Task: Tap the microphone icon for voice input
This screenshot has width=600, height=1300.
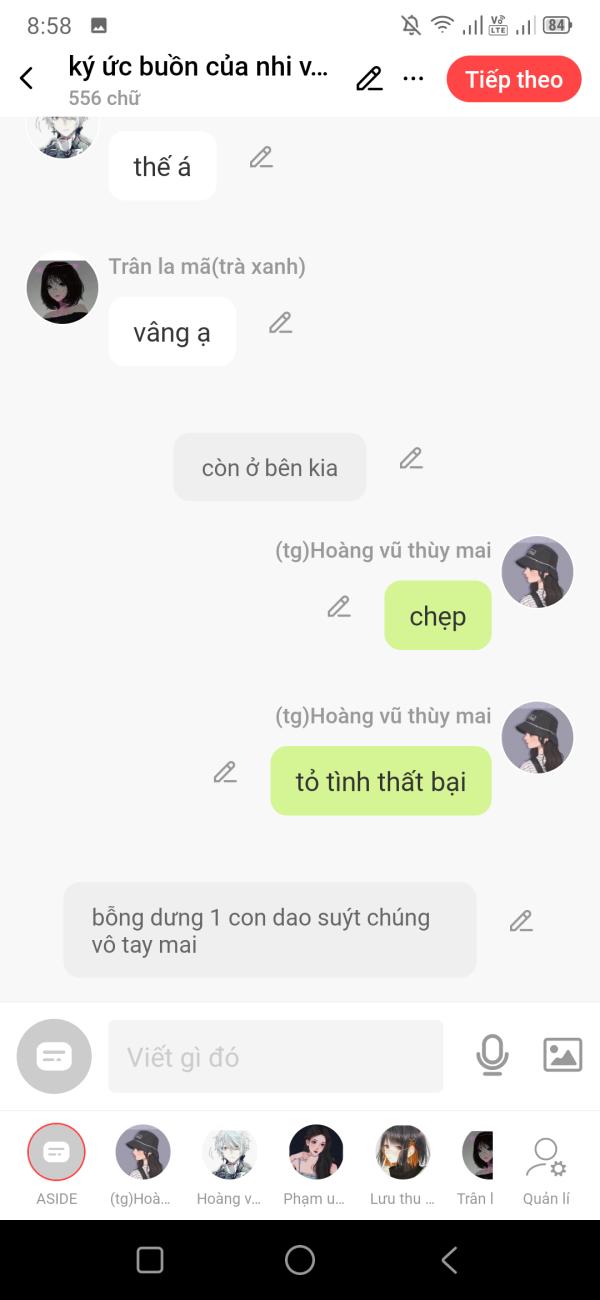Action: (x=492, y=1055)
